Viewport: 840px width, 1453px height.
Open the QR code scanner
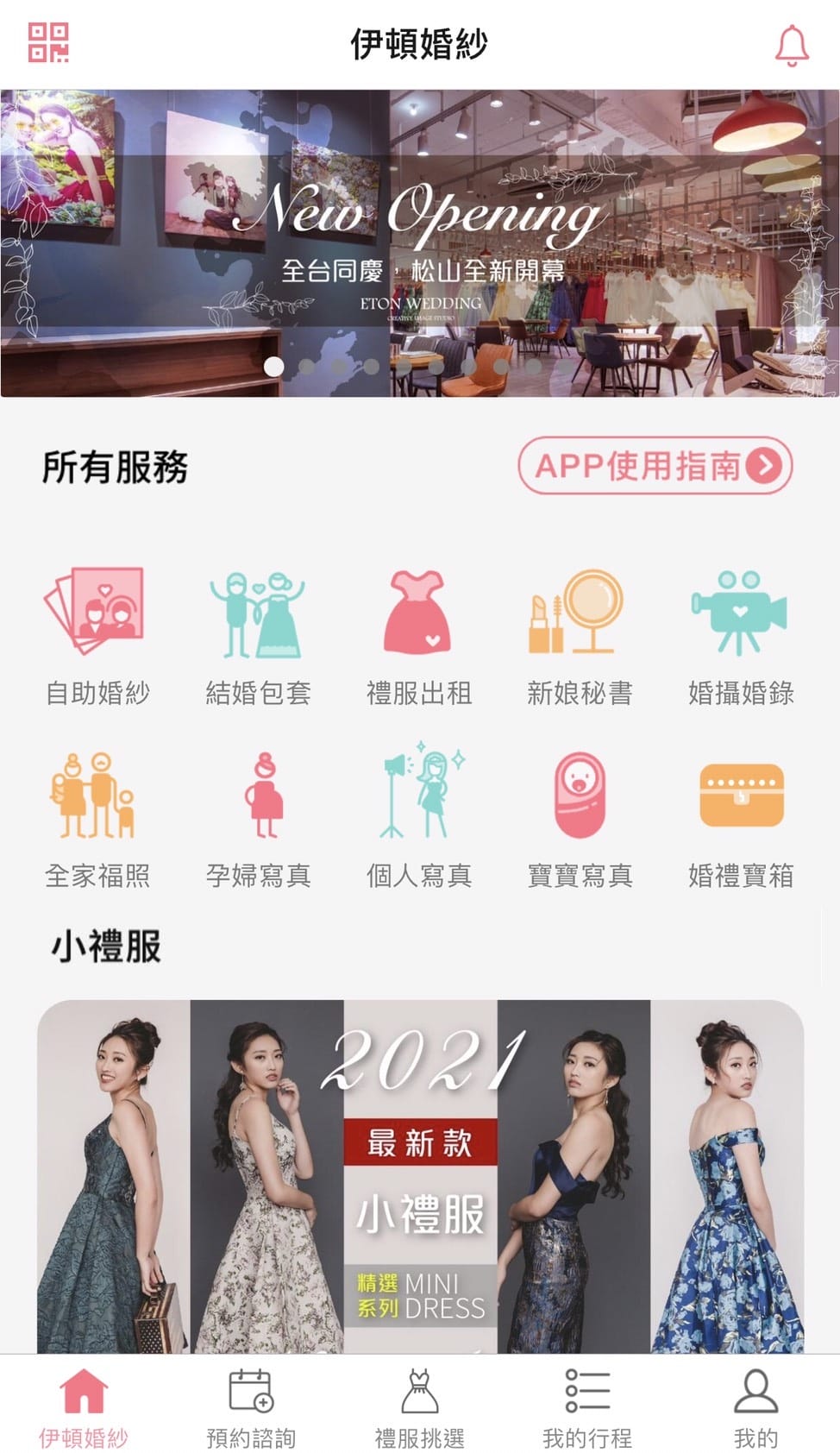(x=48, y=43)
